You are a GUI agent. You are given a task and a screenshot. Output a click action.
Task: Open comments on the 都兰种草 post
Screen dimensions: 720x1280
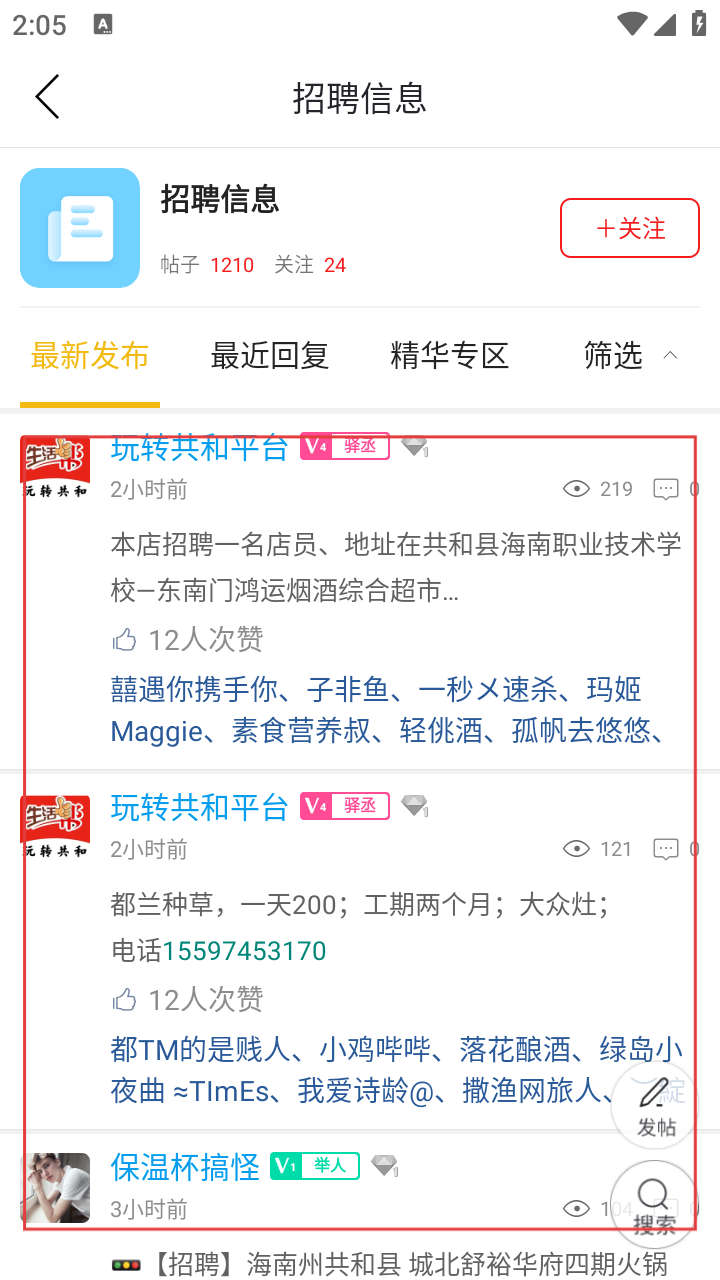tap(666, 849)
